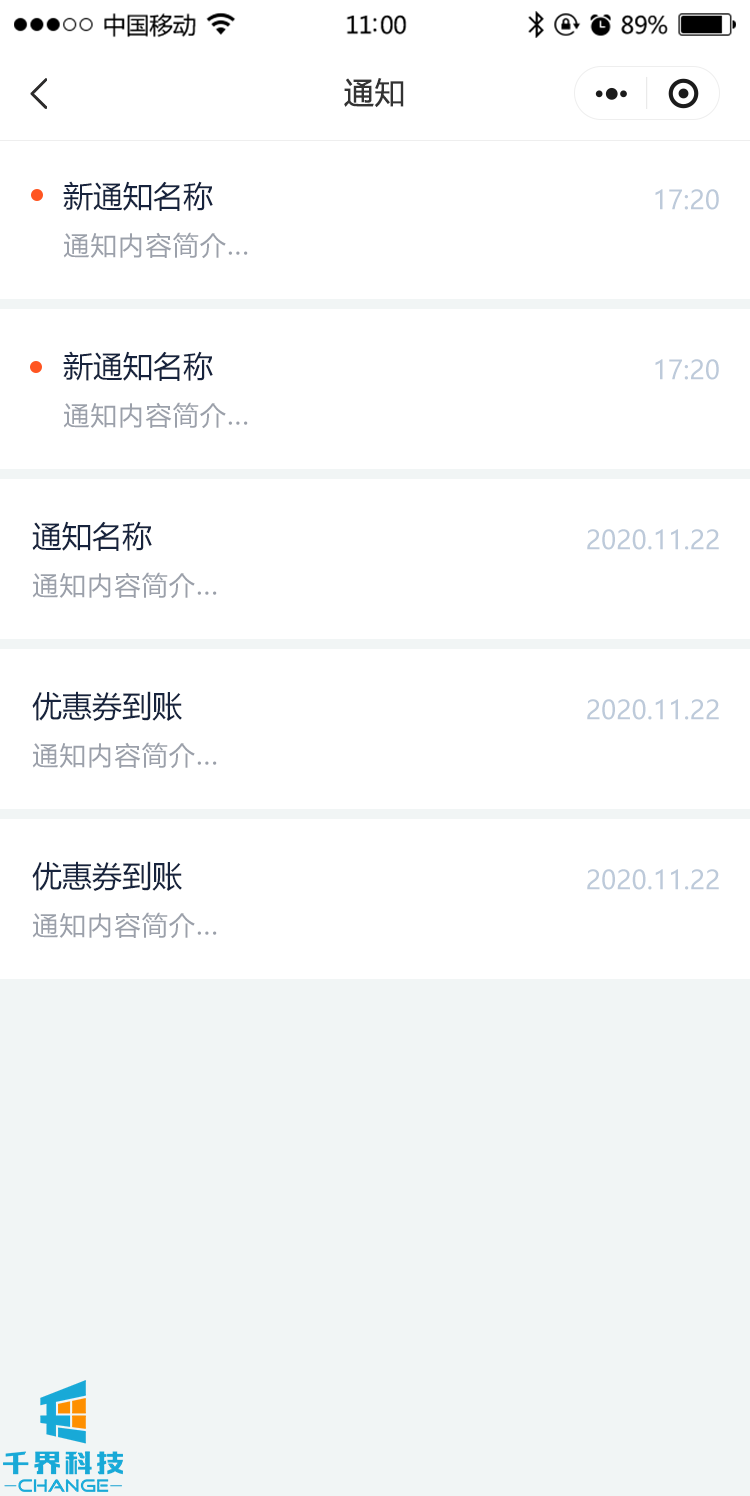Open the 通知名称 notification dated 2020.11.22

[x=375, y=559]
